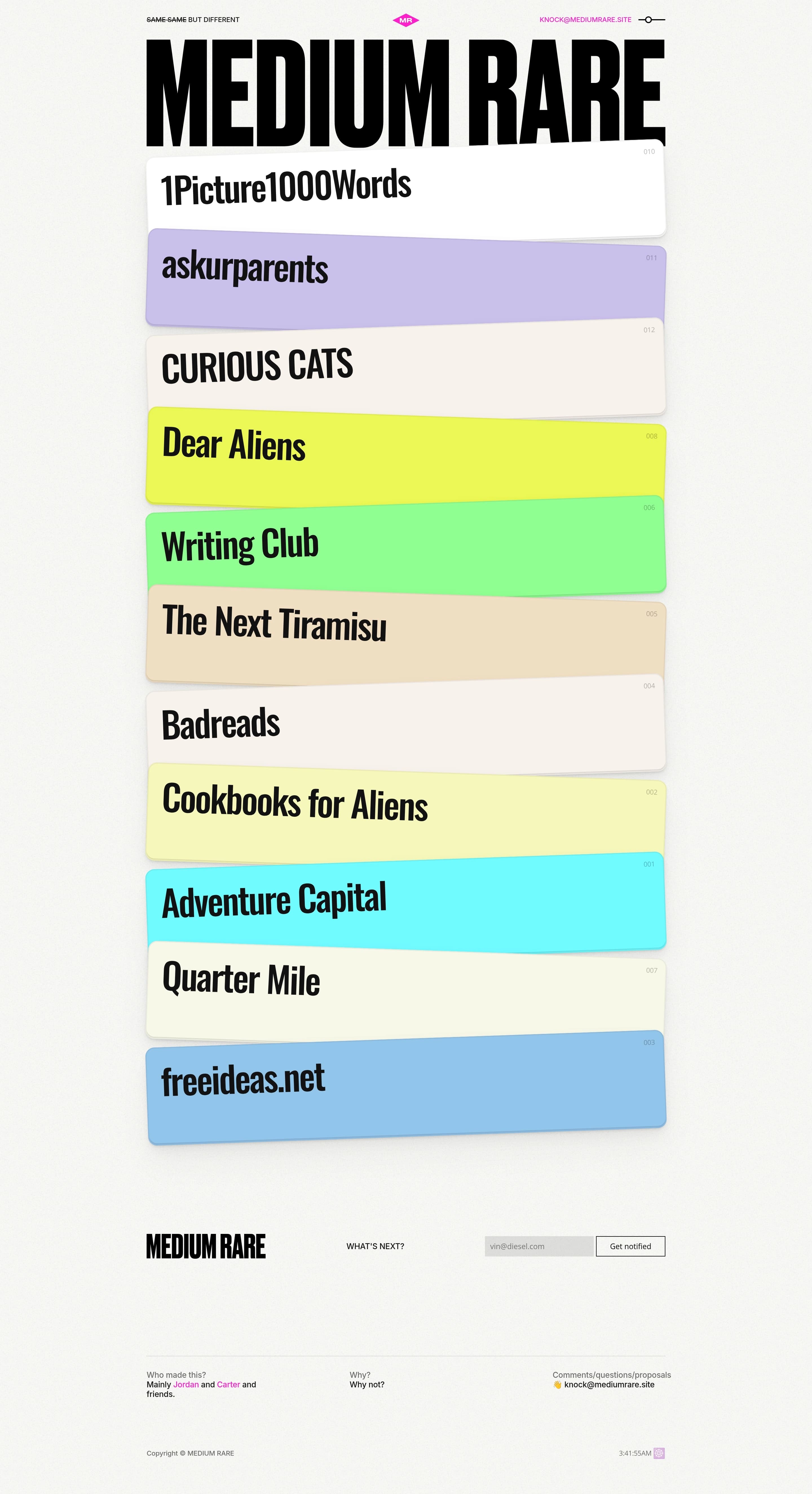Tap the knock@mediumrare.site footer email

pos(609,1384)
